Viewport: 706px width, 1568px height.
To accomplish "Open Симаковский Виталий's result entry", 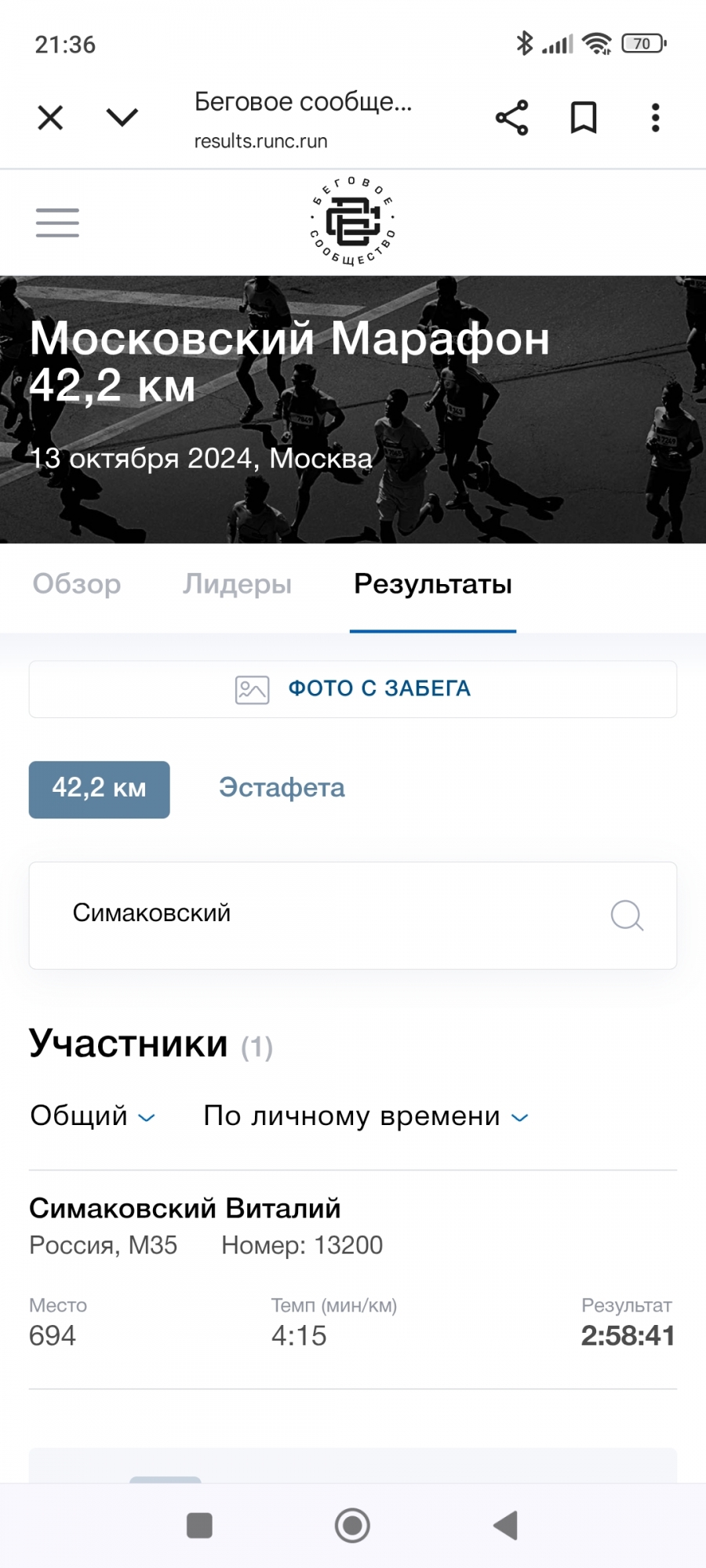I will click(185, 1209).
